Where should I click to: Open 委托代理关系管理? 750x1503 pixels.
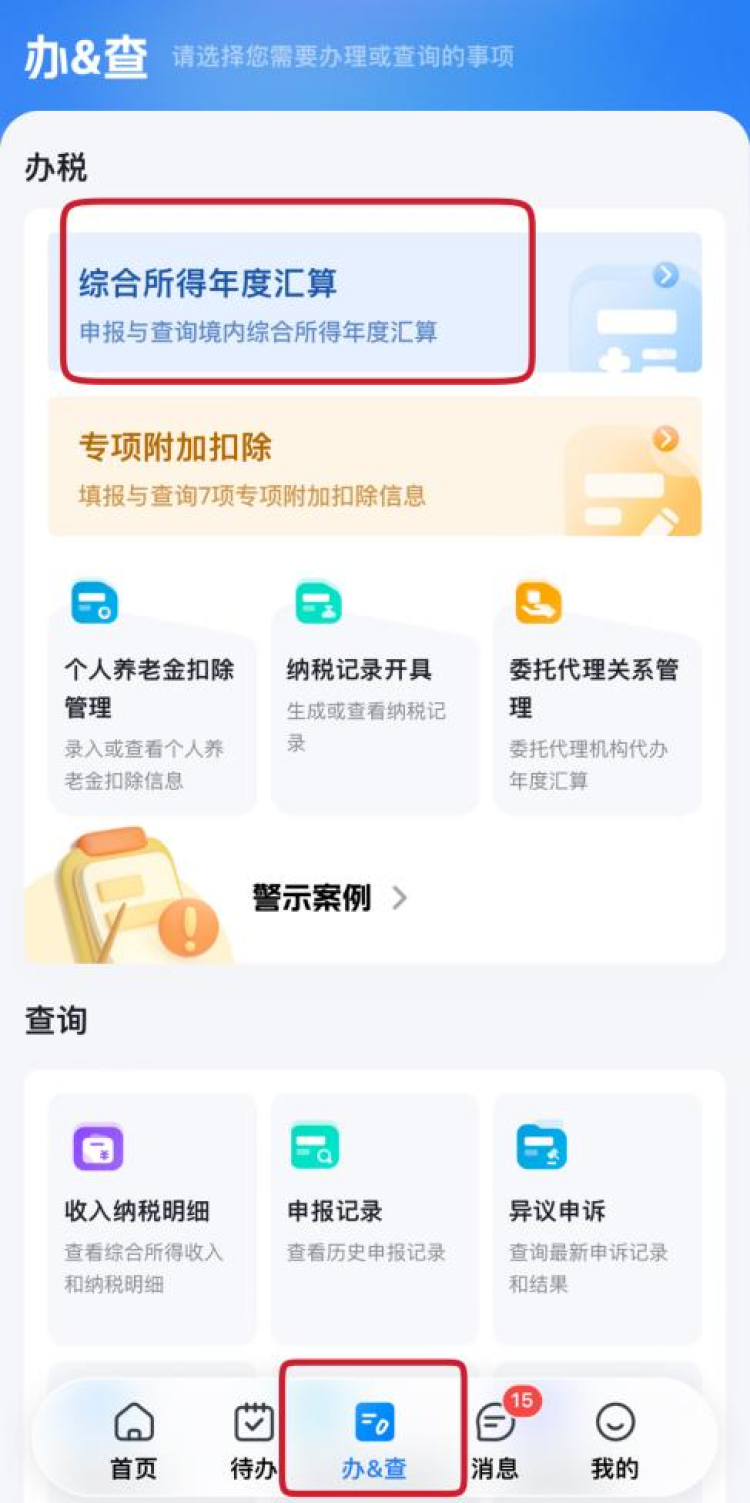click(x=596, y=692)
